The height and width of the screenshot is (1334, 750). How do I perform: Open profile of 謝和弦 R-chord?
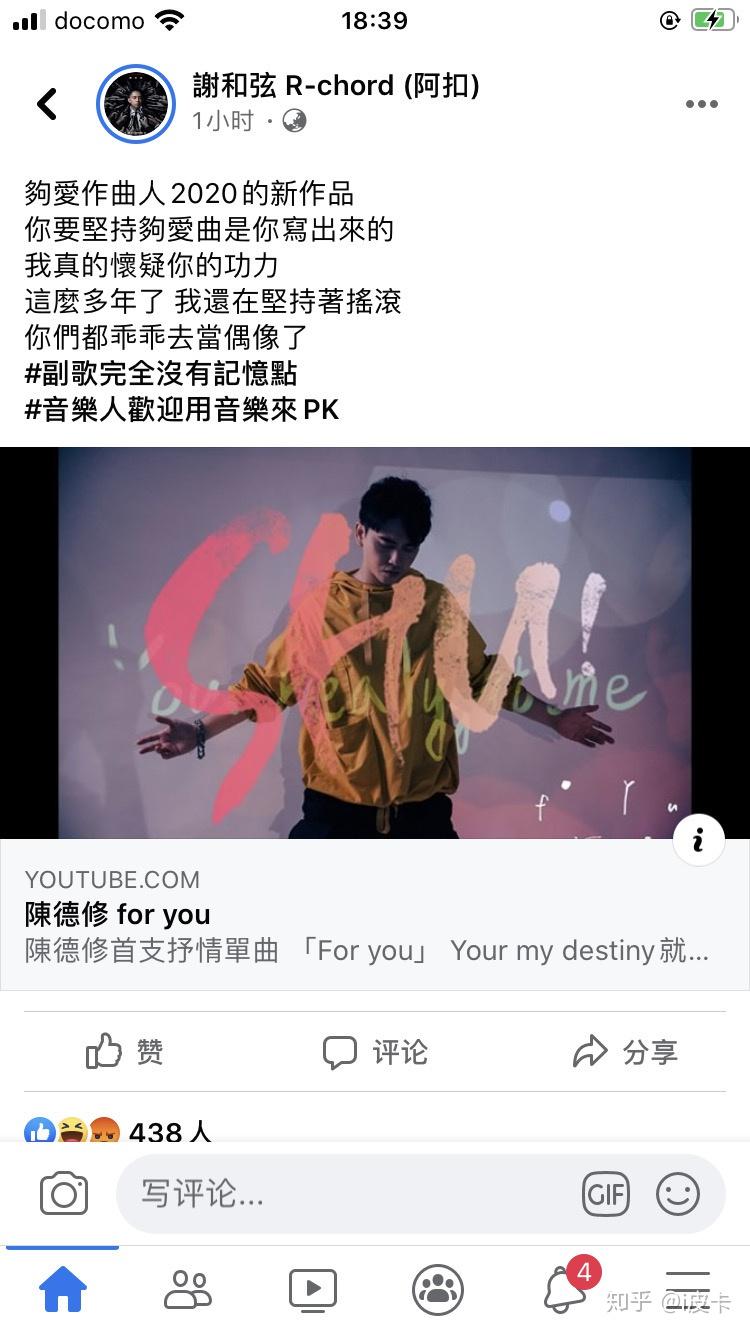(137, 103)
